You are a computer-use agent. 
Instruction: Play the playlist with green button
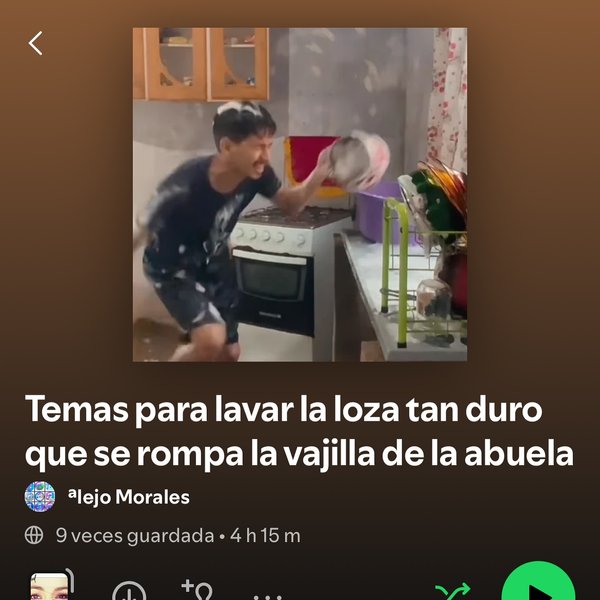tap(537, 586)
